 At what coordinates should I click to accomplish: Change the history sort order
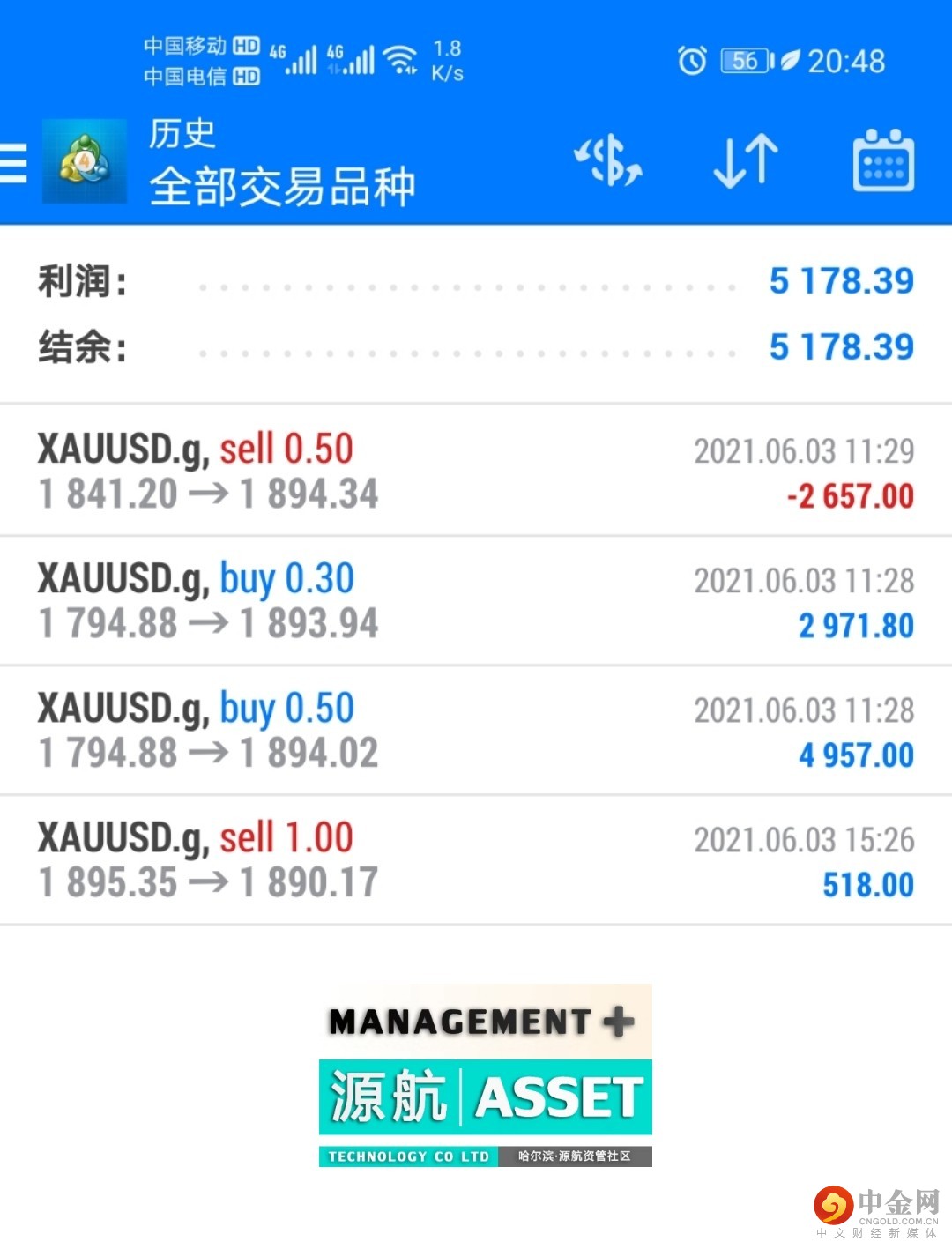pos(745,161)
